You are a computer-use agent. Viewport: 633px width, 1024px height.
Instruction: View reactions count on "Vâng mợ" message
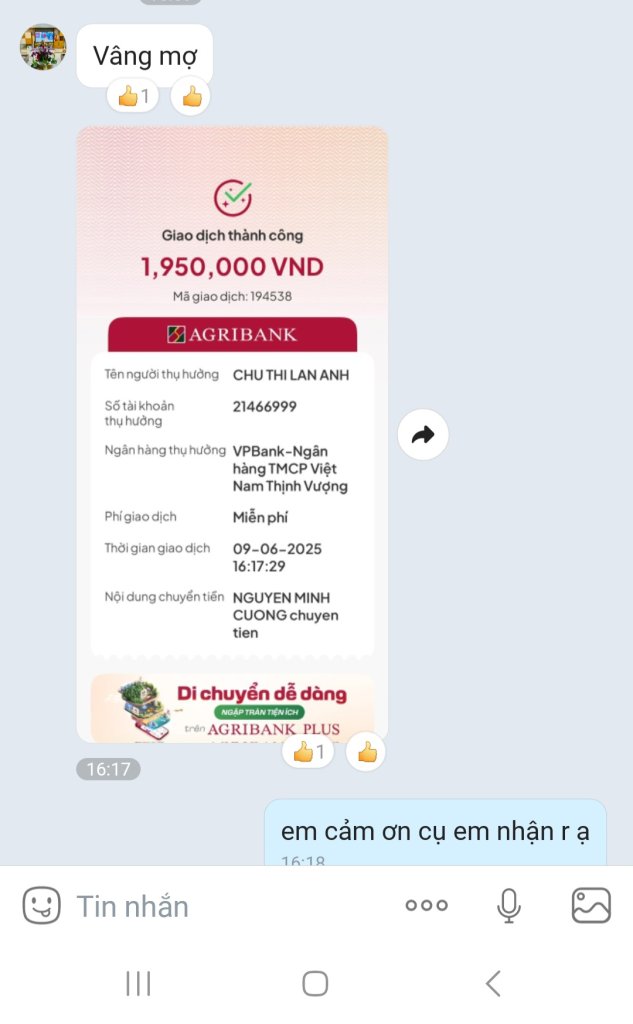[133, 97]
